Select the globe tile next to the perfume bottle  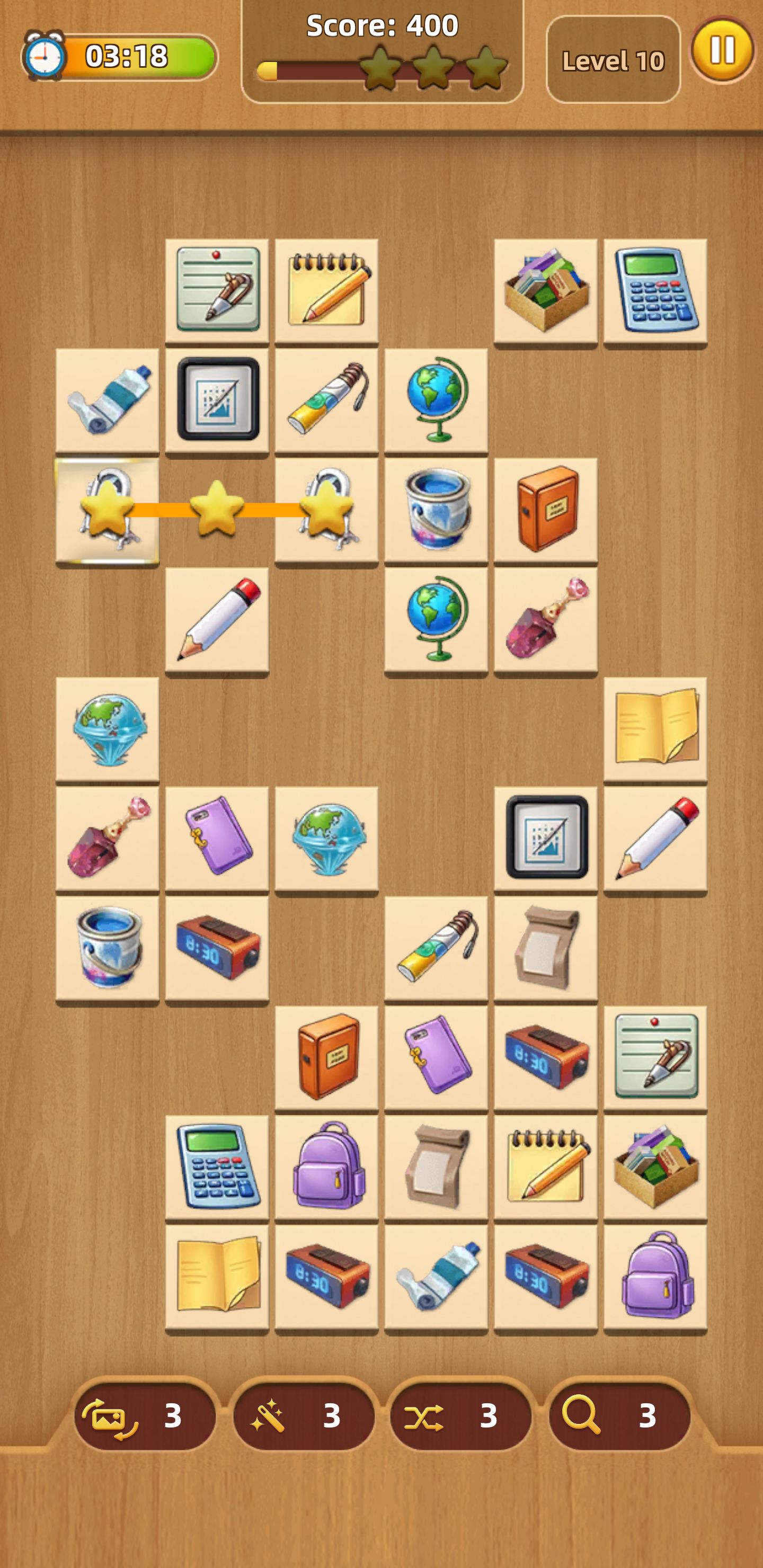(x=436, y=620)
